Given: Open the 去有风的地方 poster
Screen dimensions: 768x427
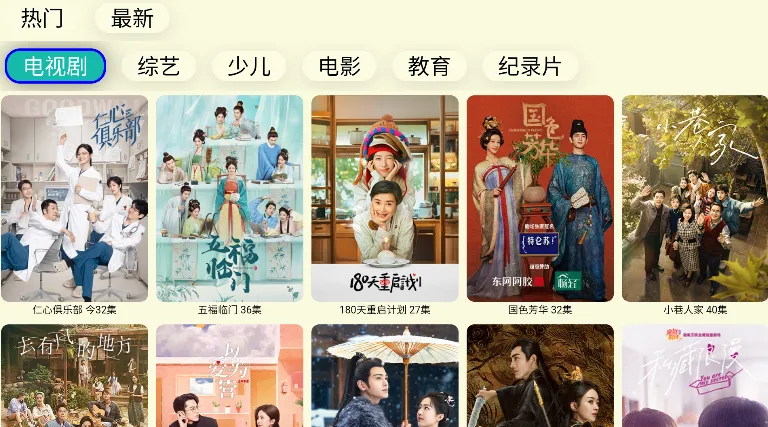Looking at the screenshot, I should tap(74, 376).
